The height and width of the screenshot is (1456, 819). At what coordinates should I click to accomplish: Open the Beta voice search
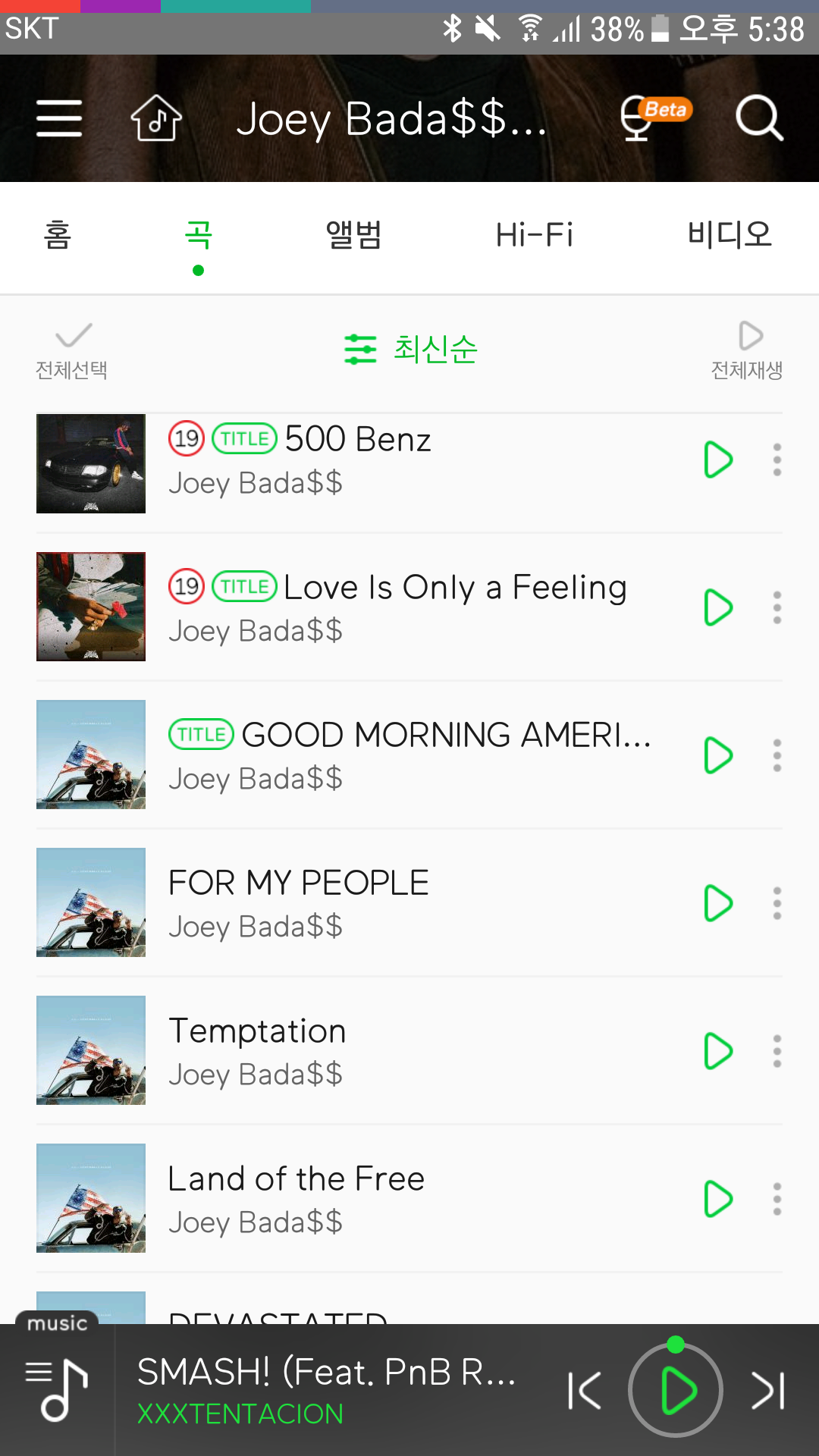click(x=651, y=118)
